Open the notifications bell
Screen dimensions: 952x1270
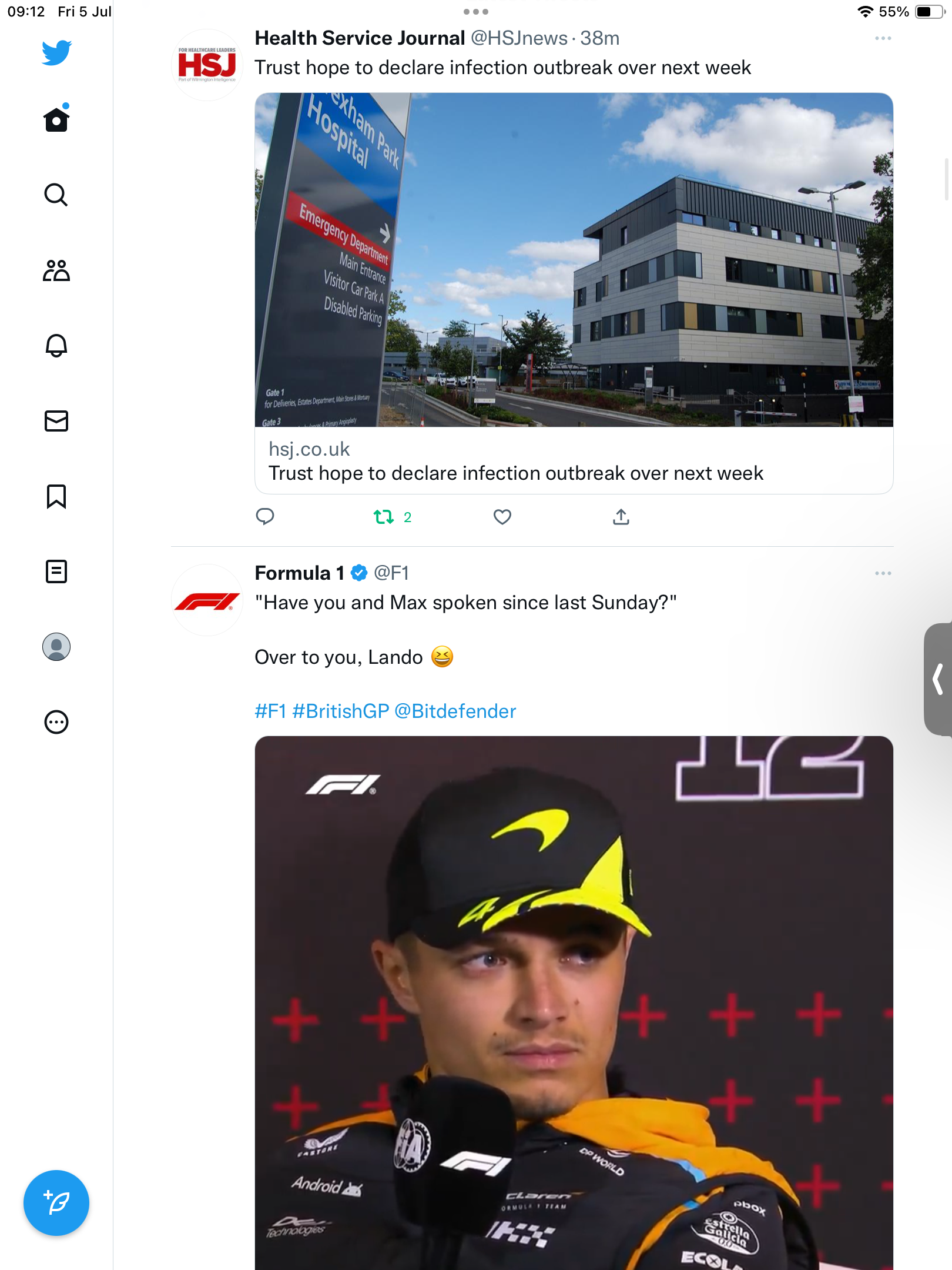coord(56,346)
